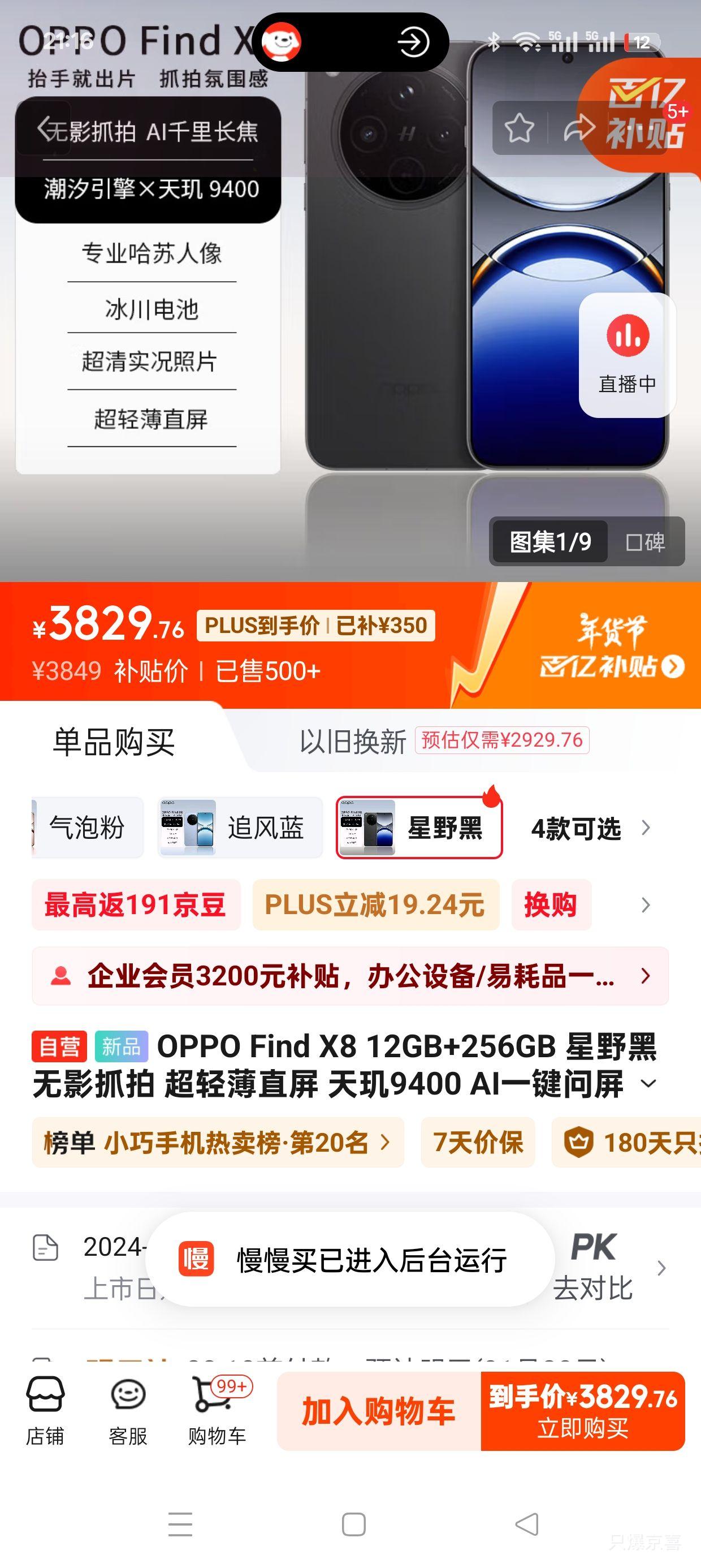The height and width of the screenshot is (1568, 701).
Task: Tap the 最高返191京豆 promotion chip
Action: 136,904
